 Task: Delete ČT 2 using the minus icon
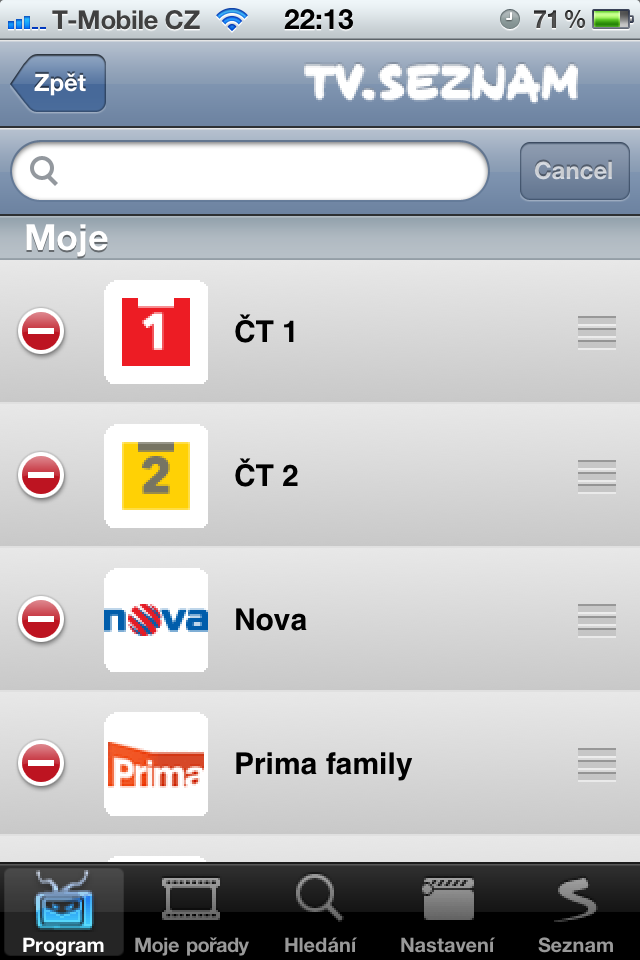pyautogui.click(x=41, y=476)
